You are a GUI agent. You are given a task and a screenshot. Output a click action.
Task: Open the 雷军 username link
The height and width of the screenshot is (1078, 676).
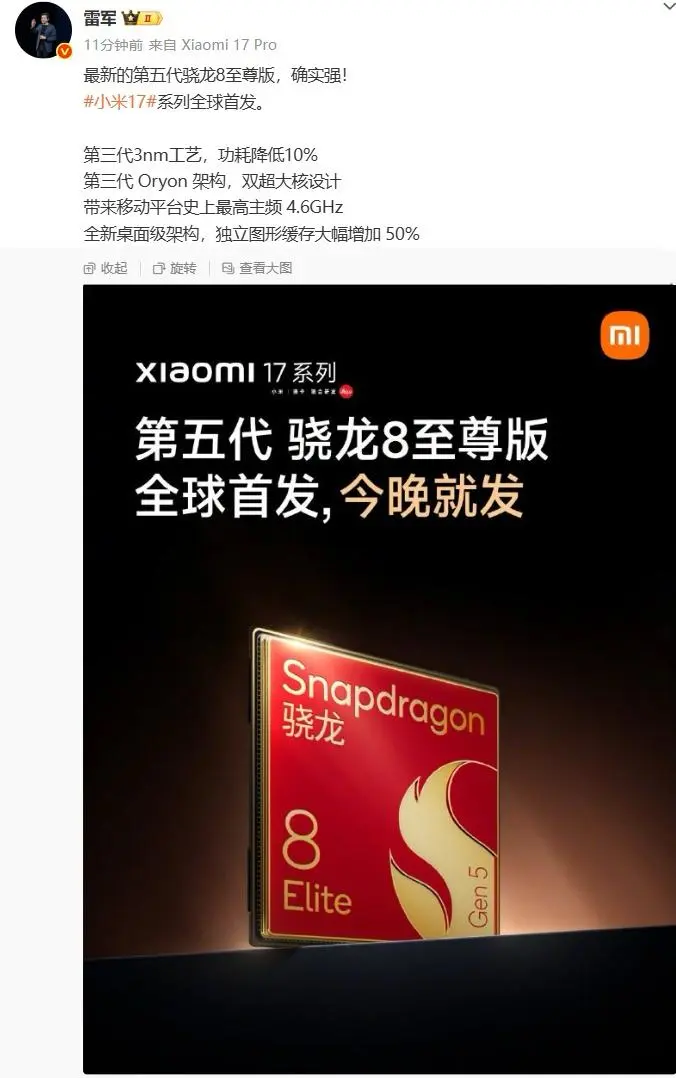pyautogui.click(x=100, y=19)
